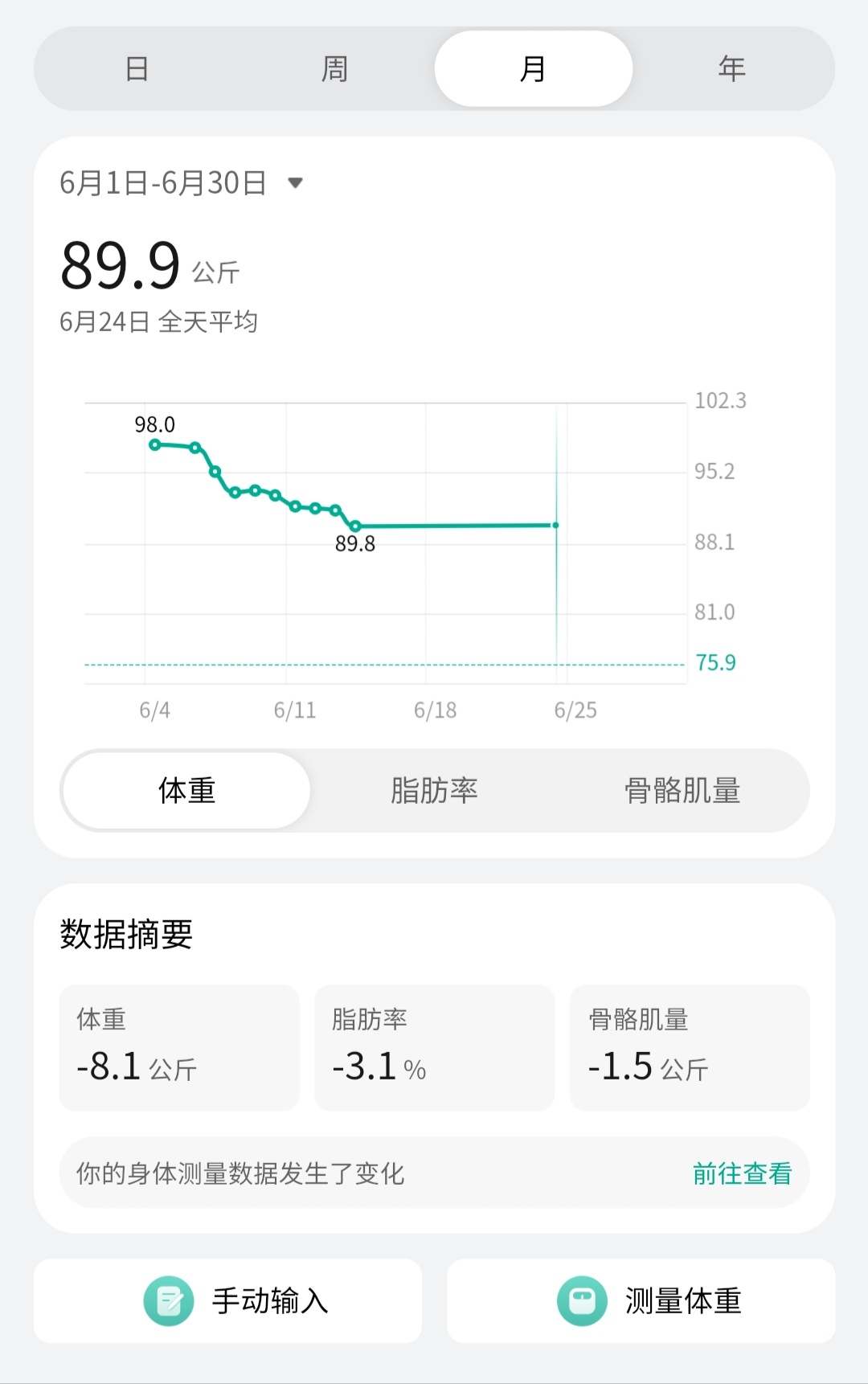Image resolution: width=868 pixels, height=1384 pixels.
Task: Select the 体重 chart tab
Action: coord(186,791)
